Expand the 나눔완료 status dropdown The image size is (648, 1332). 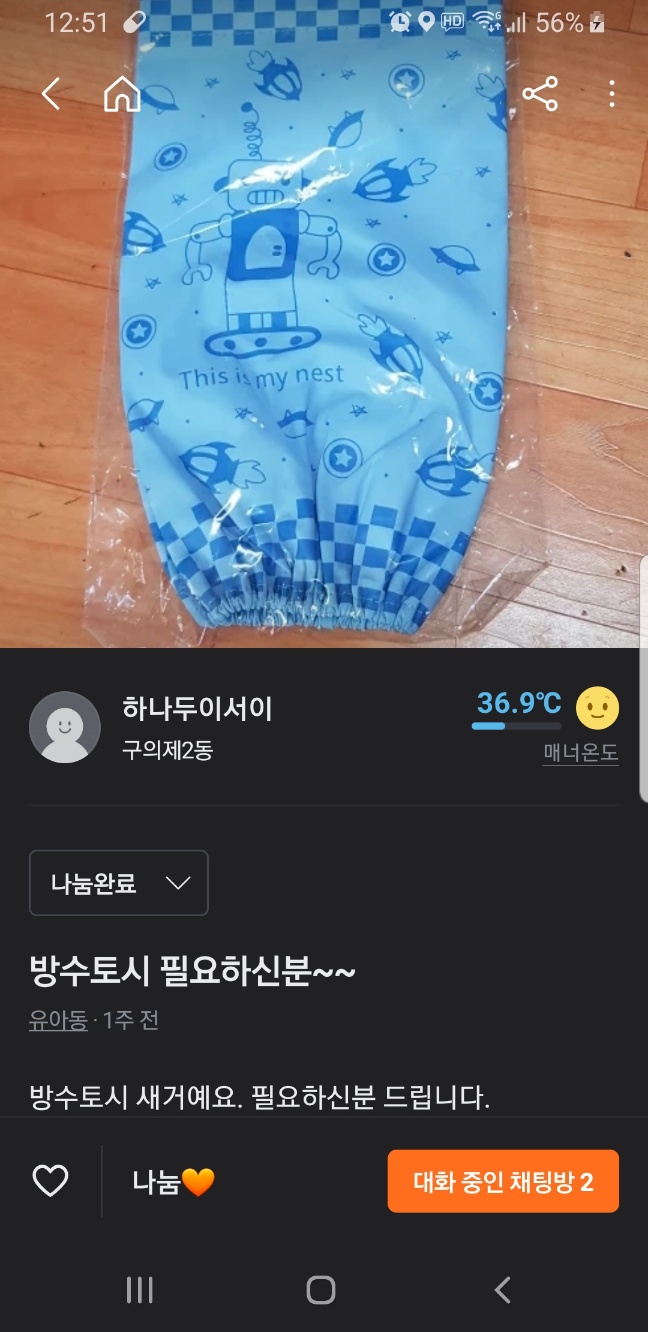119,883
